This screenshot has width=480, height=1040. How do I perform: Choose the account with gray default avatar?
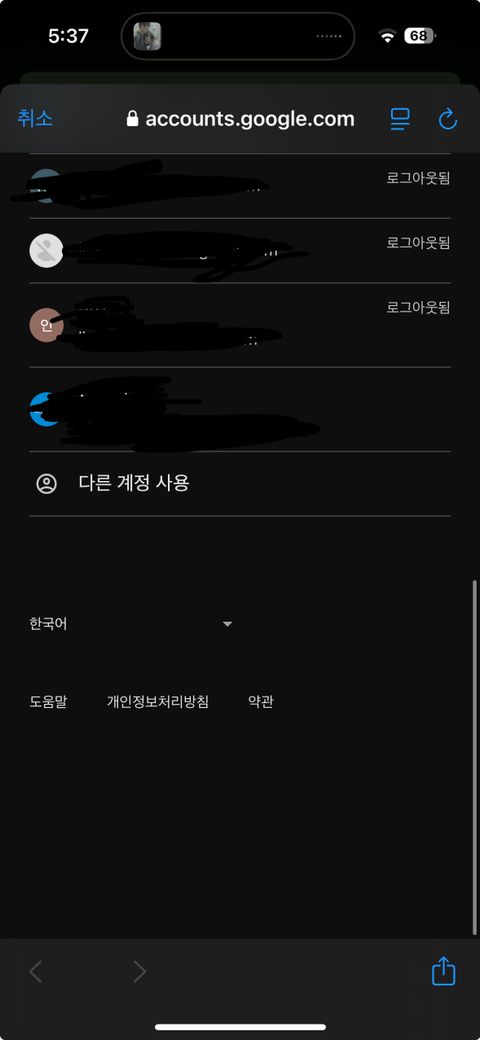click(x=240, y=251)
